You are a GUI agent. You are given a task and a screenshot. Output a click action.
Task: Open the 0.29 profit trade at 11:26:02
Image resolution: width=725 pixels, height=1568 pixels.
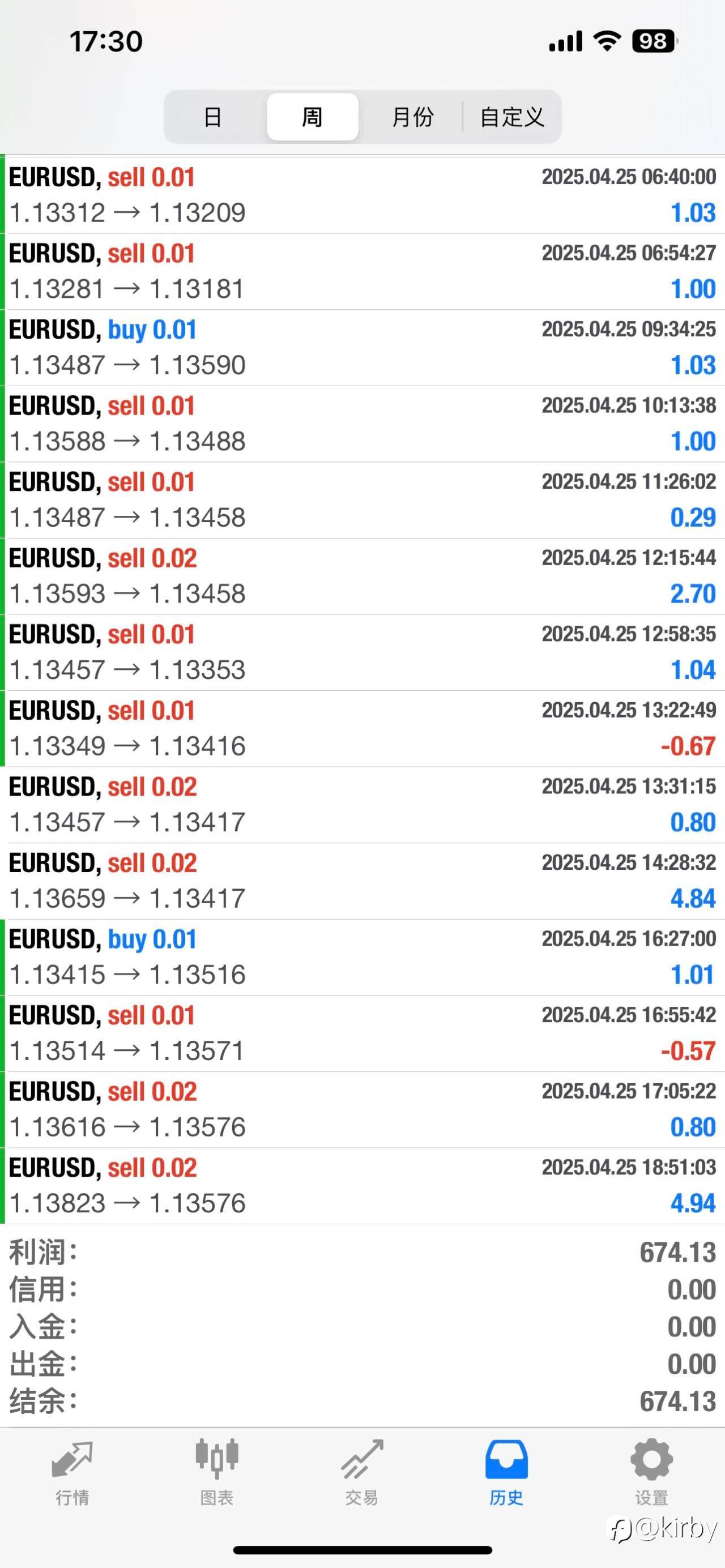point(362,500)
